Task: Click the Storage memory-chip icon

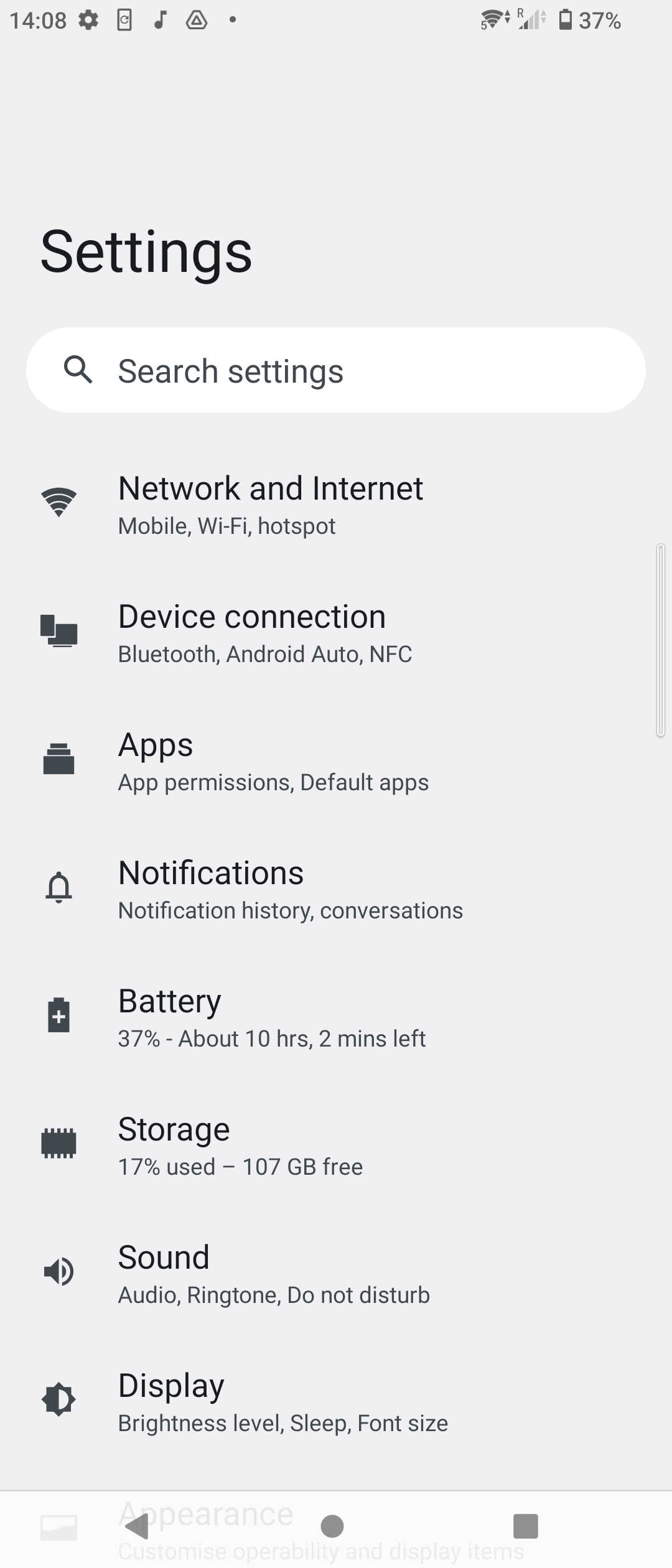Action: [x=58, y=1145]
